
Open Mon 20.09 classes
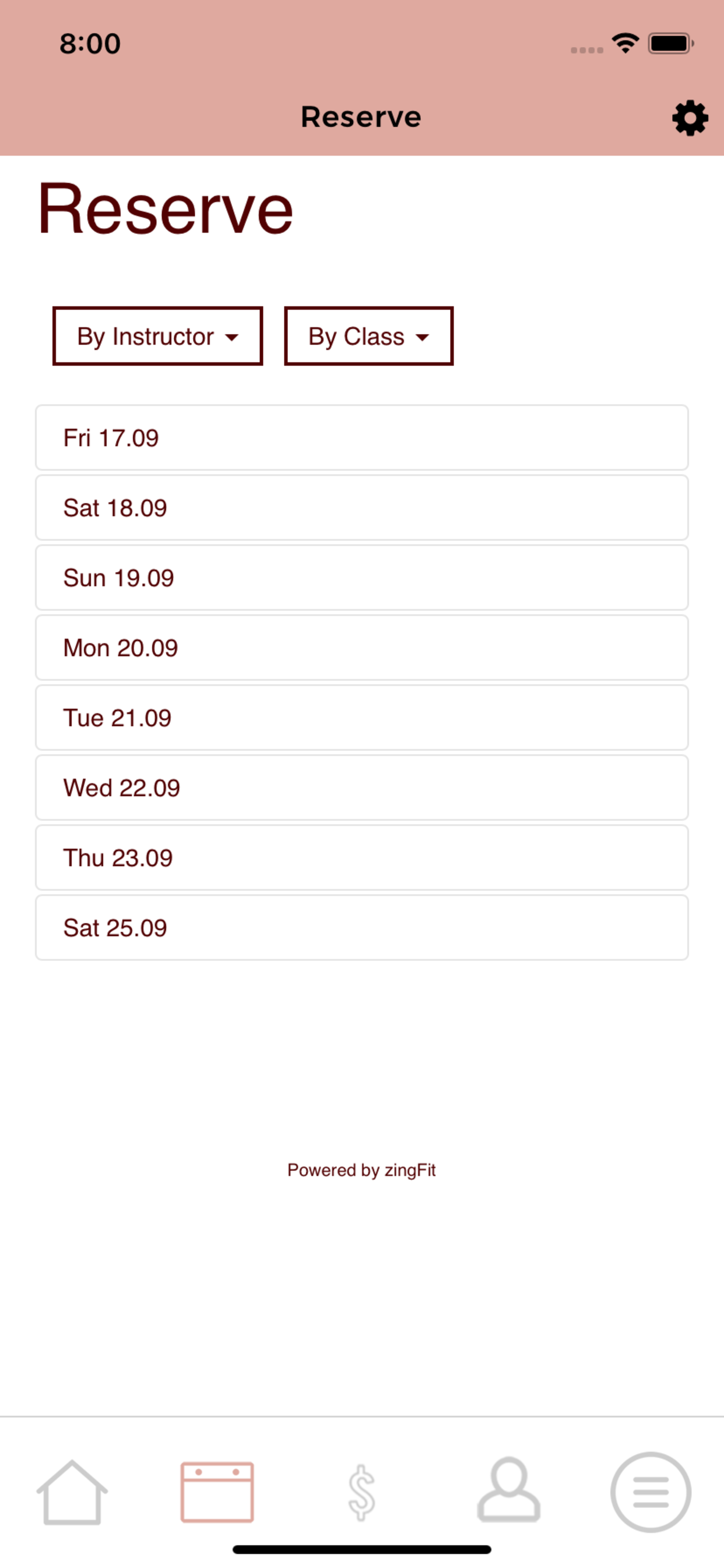point(362,647)
